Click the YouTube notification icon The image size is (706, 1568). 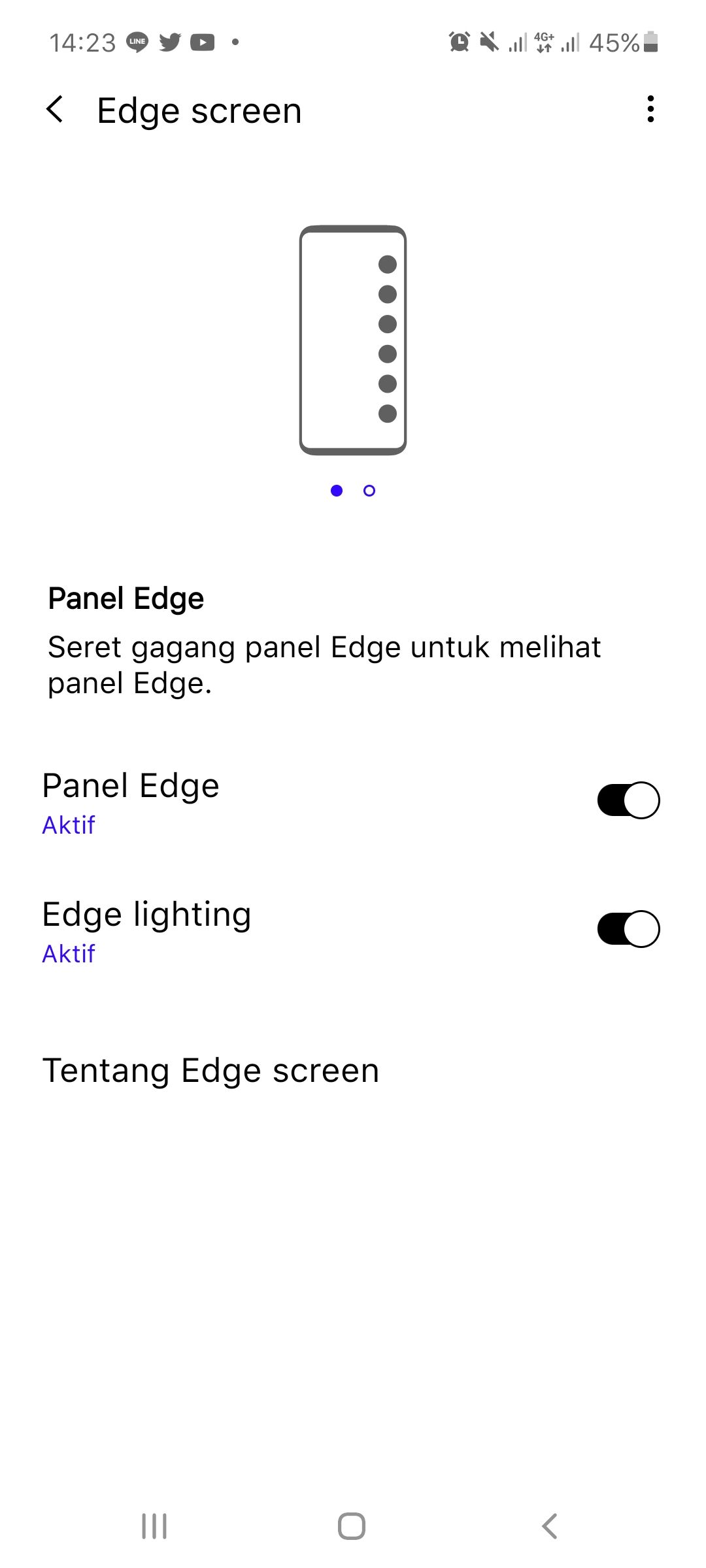click(x=203, y=42)
